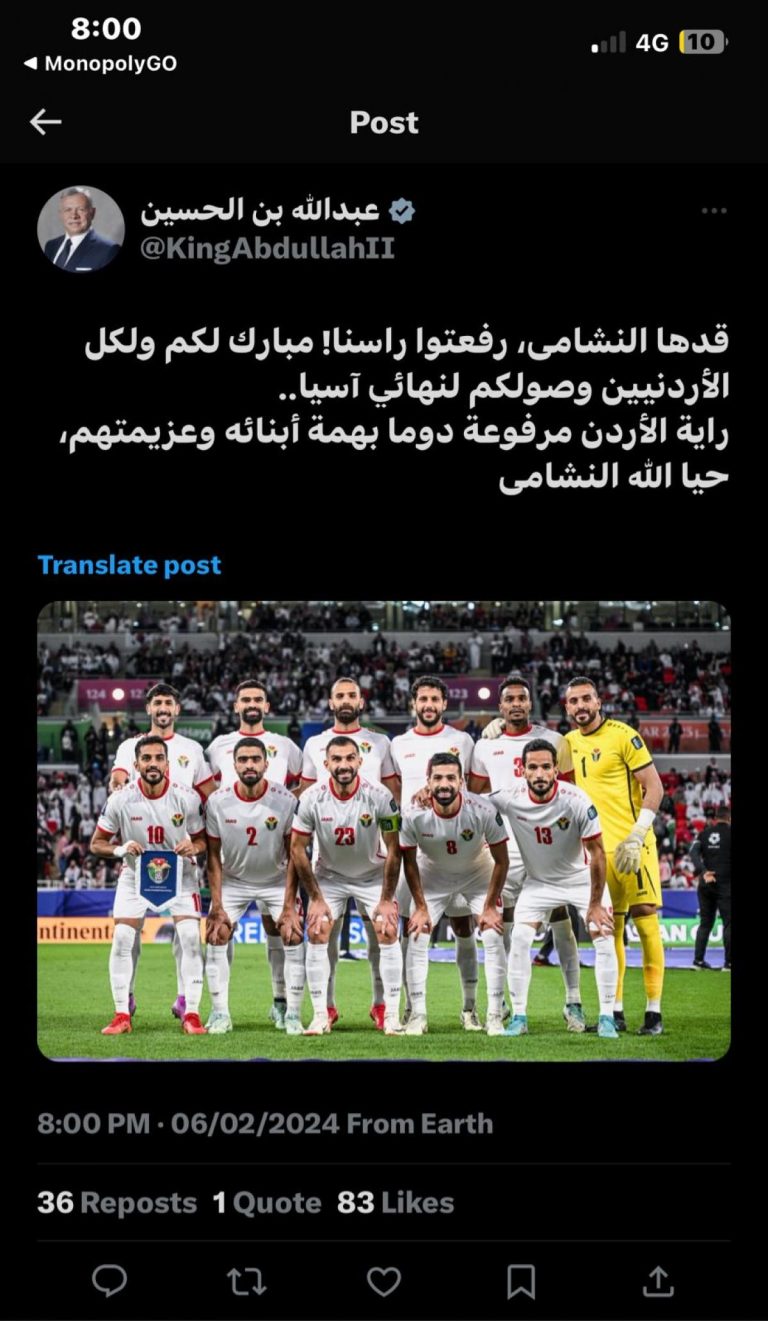Open the post's three-dot overflow menu
Image resolution: width=768 pixels, height=1321 pixels.
pyautogui.click(x=714, y=211)
